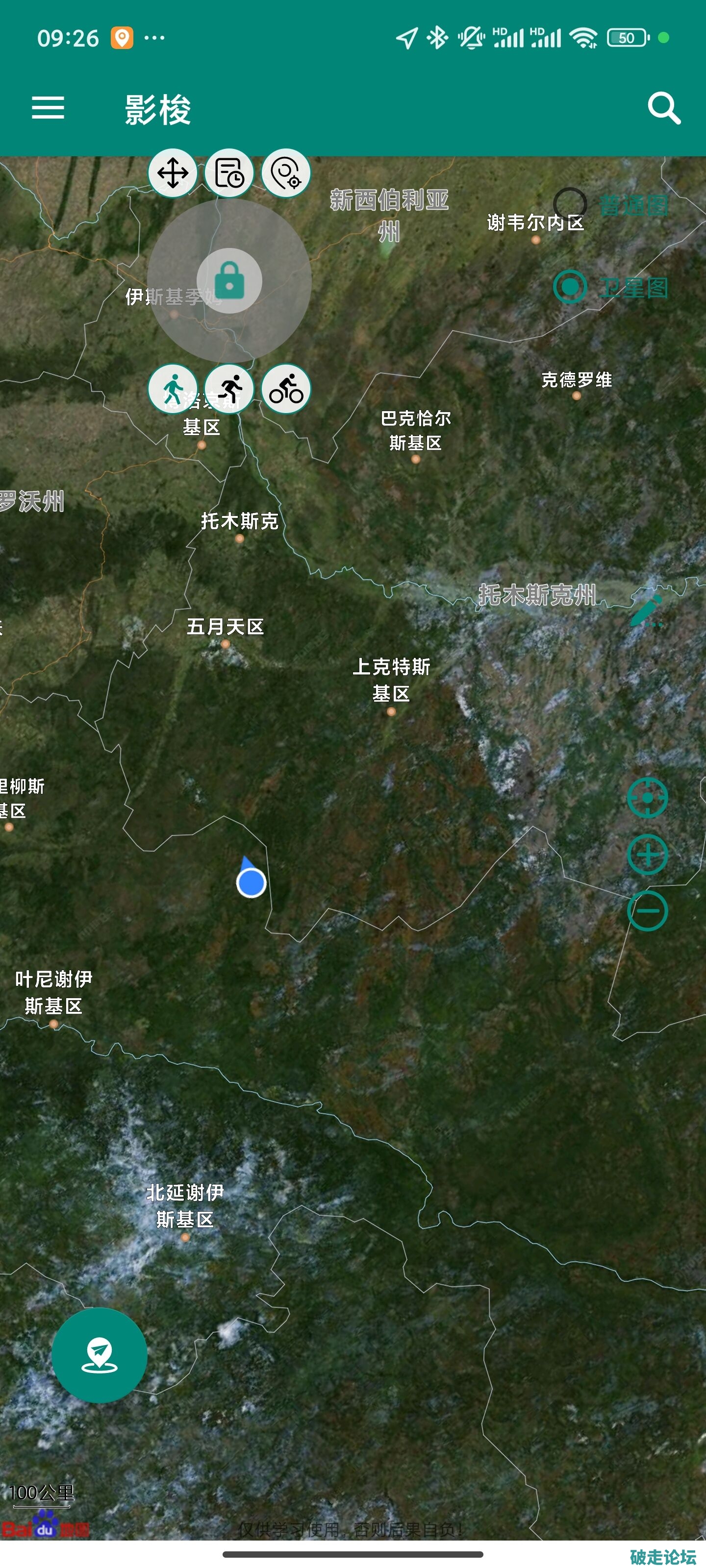Zoom out with the minus button
The image size is (706, 1568).
(x=648, y=911)
